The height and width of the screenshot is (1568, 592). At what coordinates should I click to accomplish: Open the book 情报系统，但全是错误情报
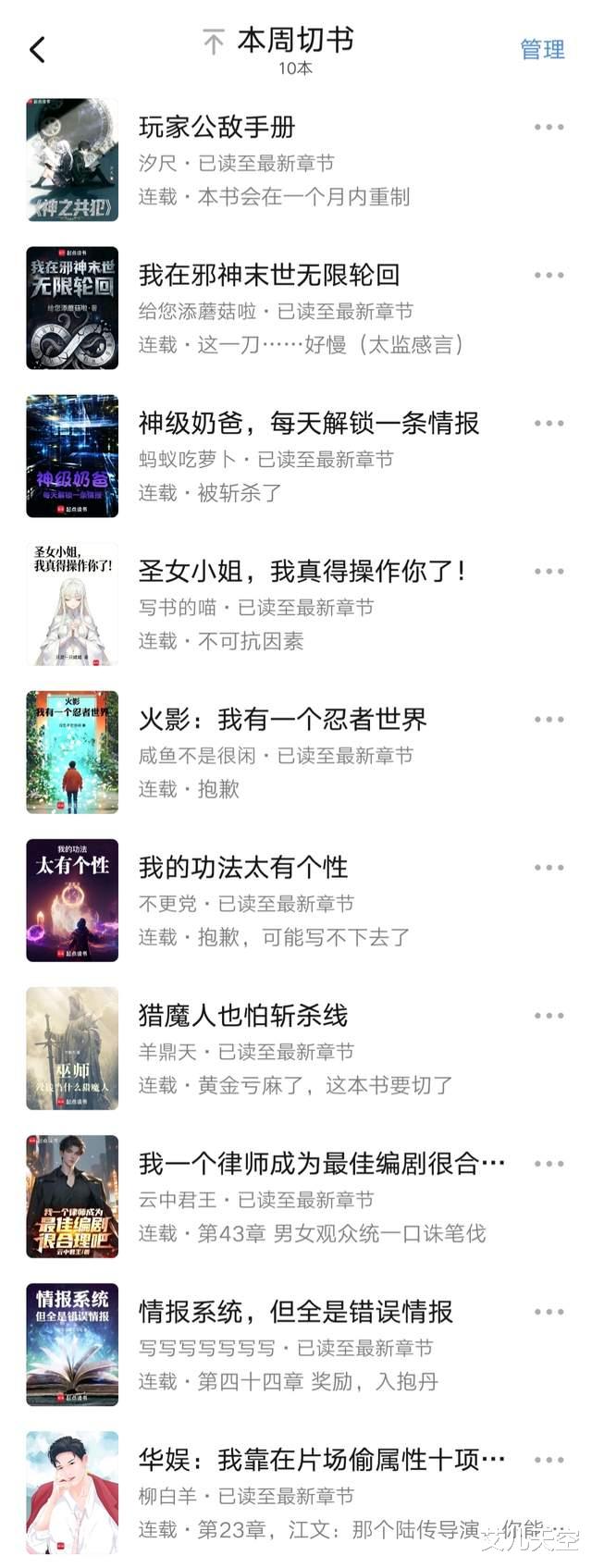tap(295, 1312)
